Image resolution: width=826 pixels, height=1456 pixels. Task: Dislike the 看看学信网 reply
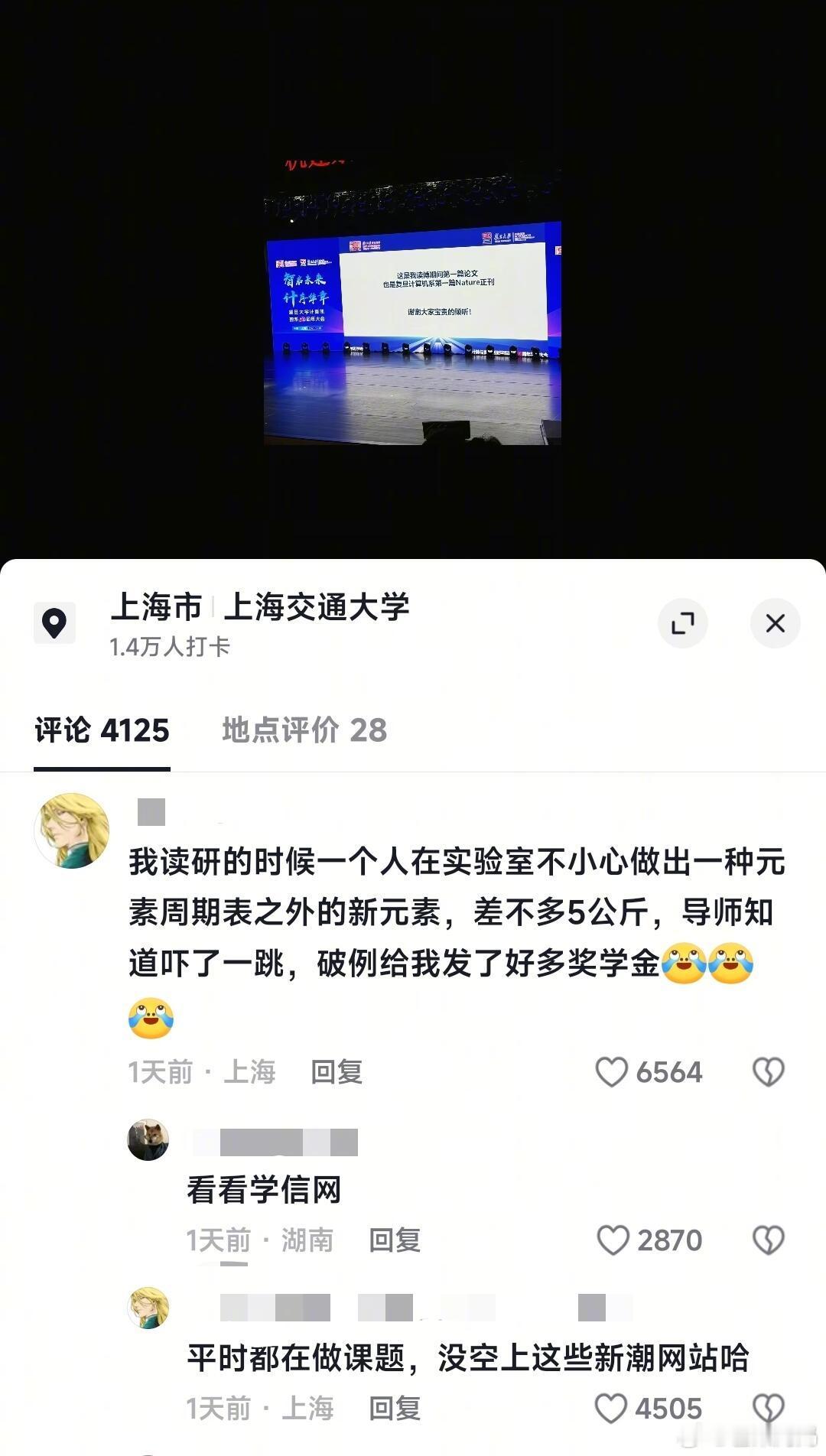click(x=769, y=1240)
